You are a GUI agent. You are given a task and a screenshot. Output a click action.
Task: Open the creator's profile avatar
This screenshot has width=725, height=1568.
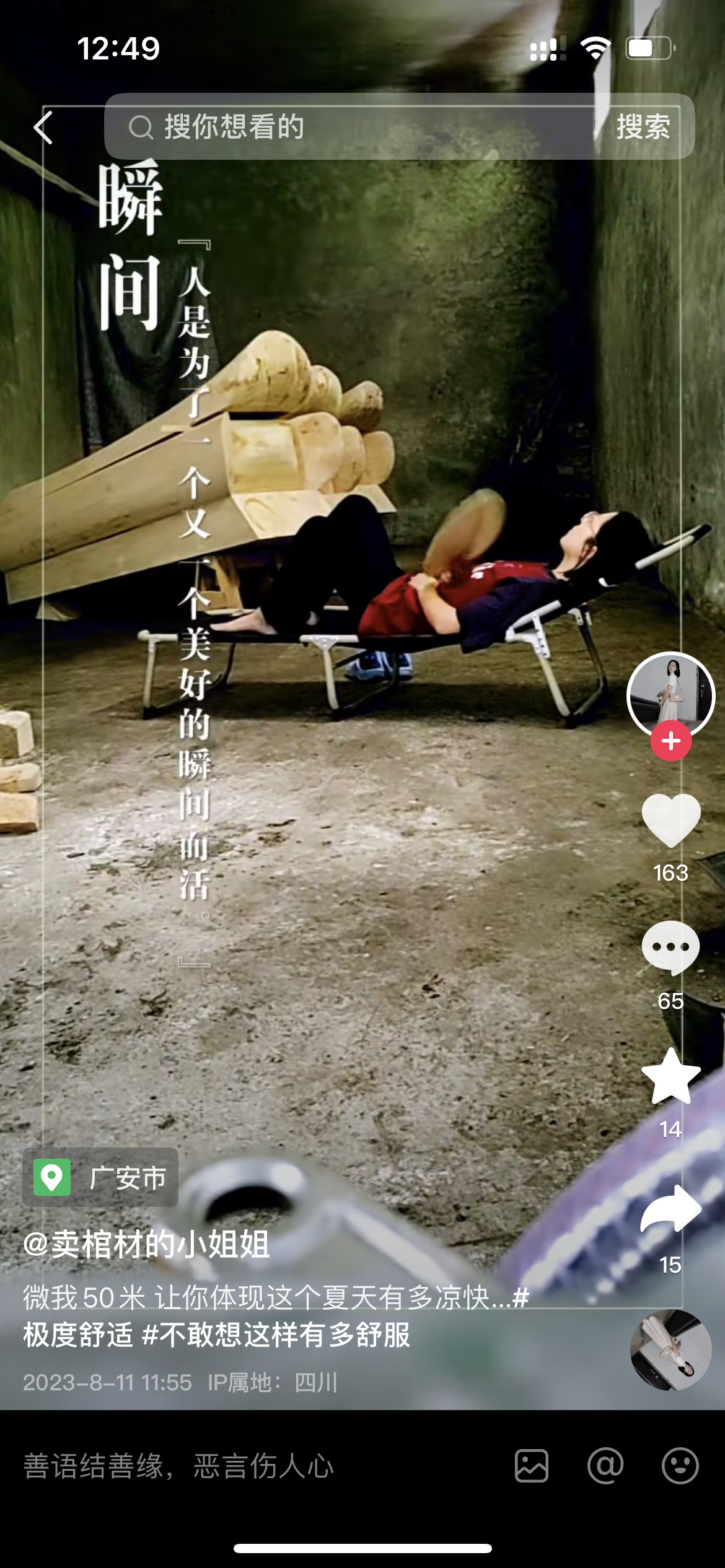670,694
